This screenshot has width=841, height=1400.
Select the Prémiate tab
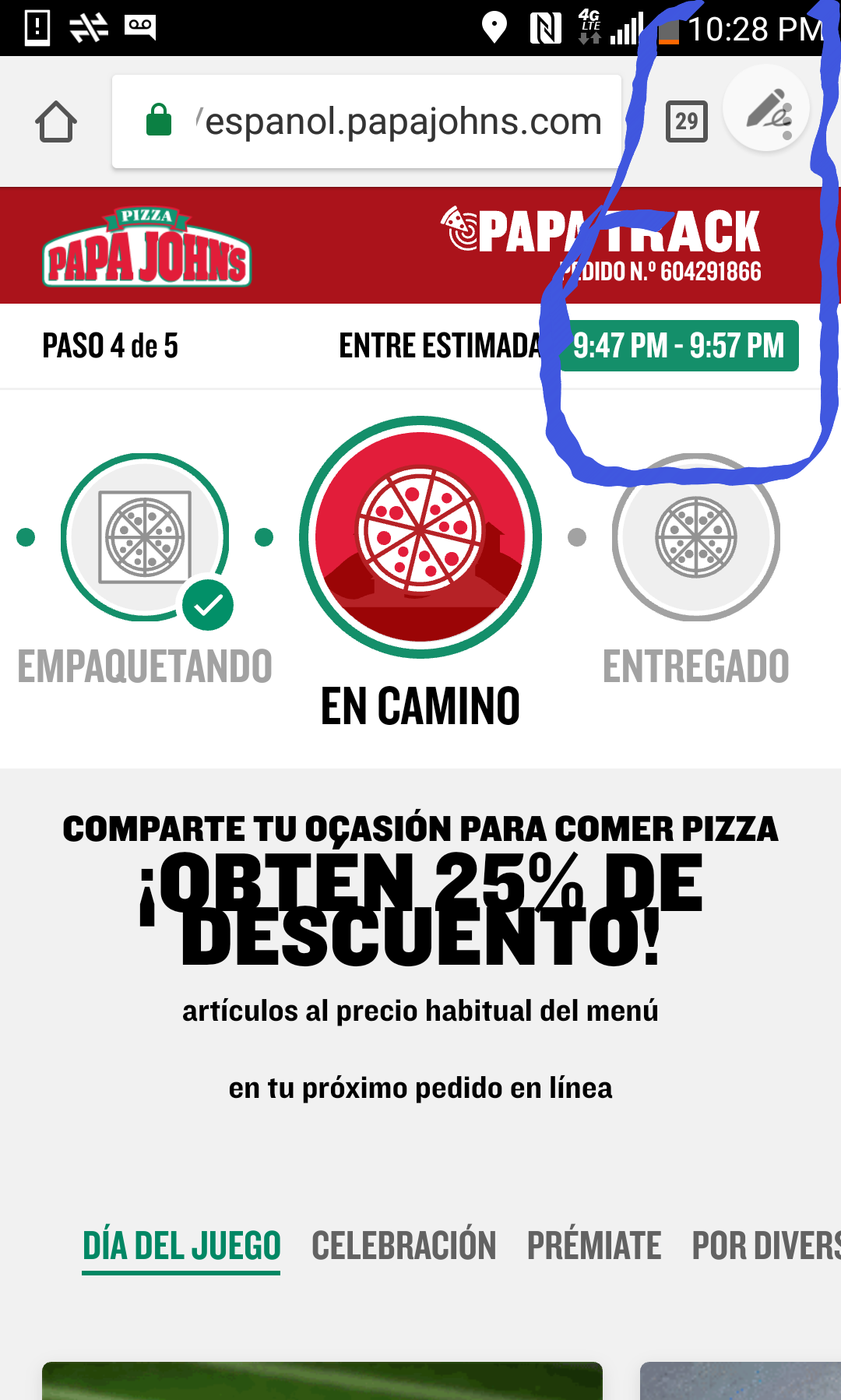[594, 1245]
